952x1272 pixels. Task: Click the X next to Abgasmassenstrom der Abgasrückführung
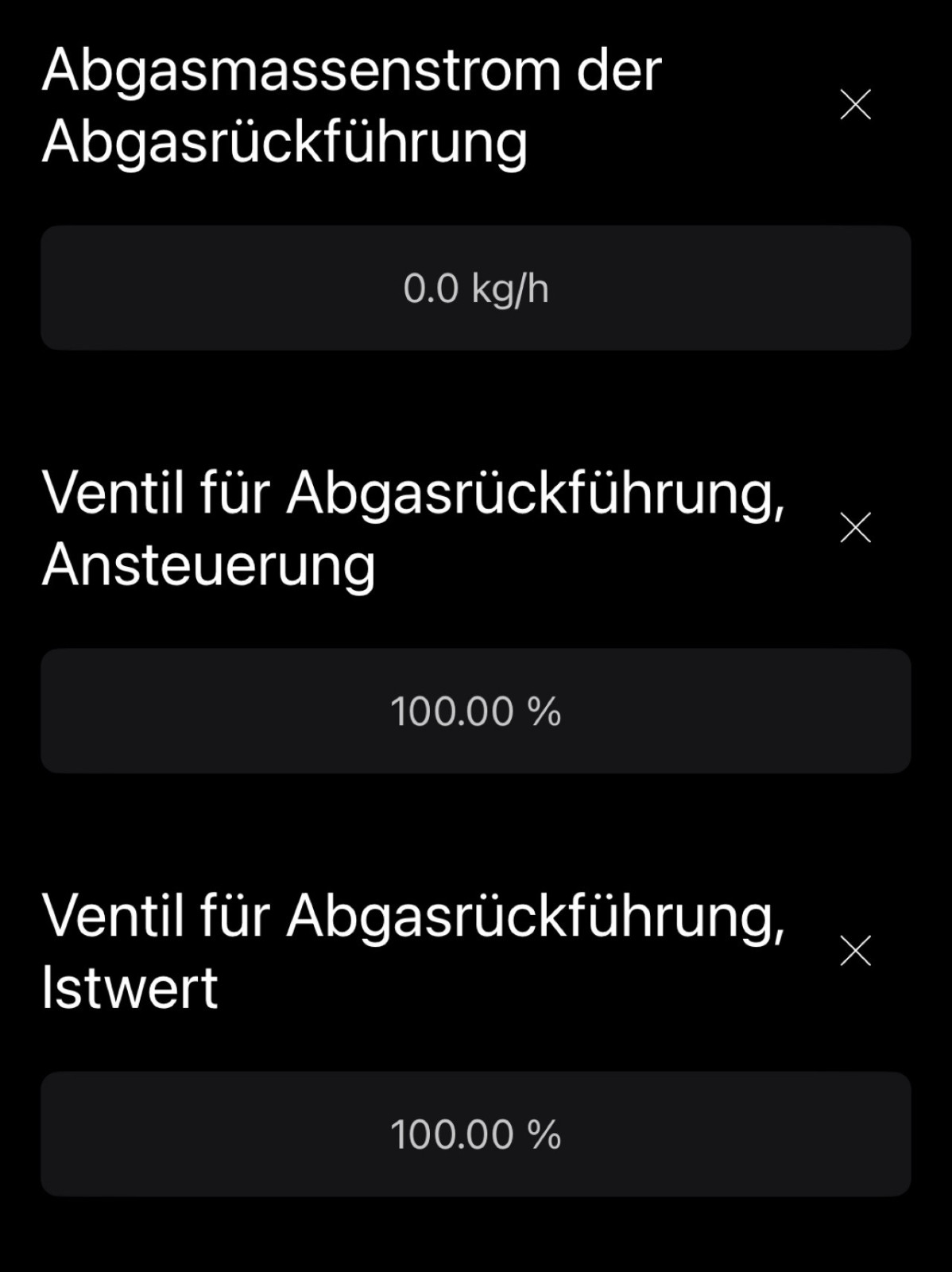(857, 103)
